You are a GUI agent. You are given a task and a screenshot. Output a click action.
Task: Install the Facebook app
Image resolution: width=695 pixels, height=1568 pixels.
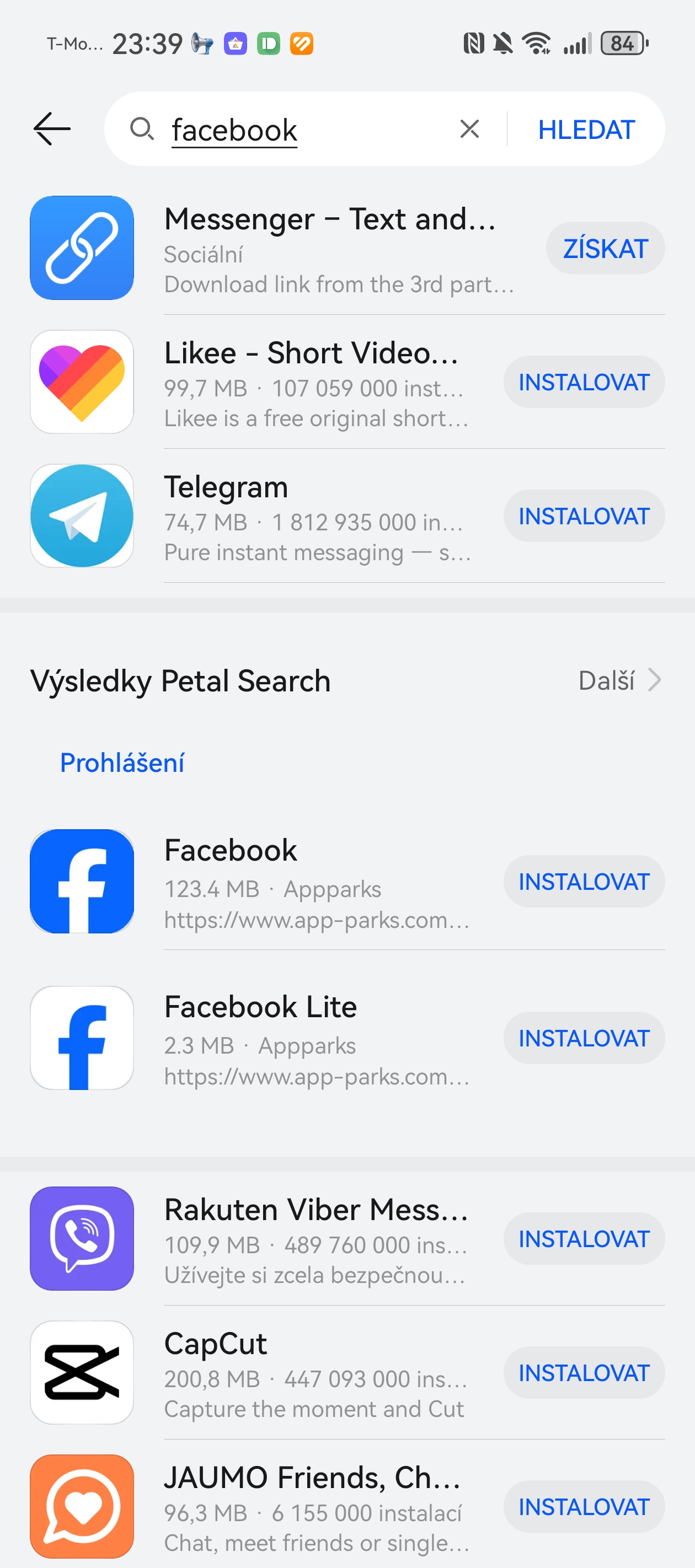point(584,882)
